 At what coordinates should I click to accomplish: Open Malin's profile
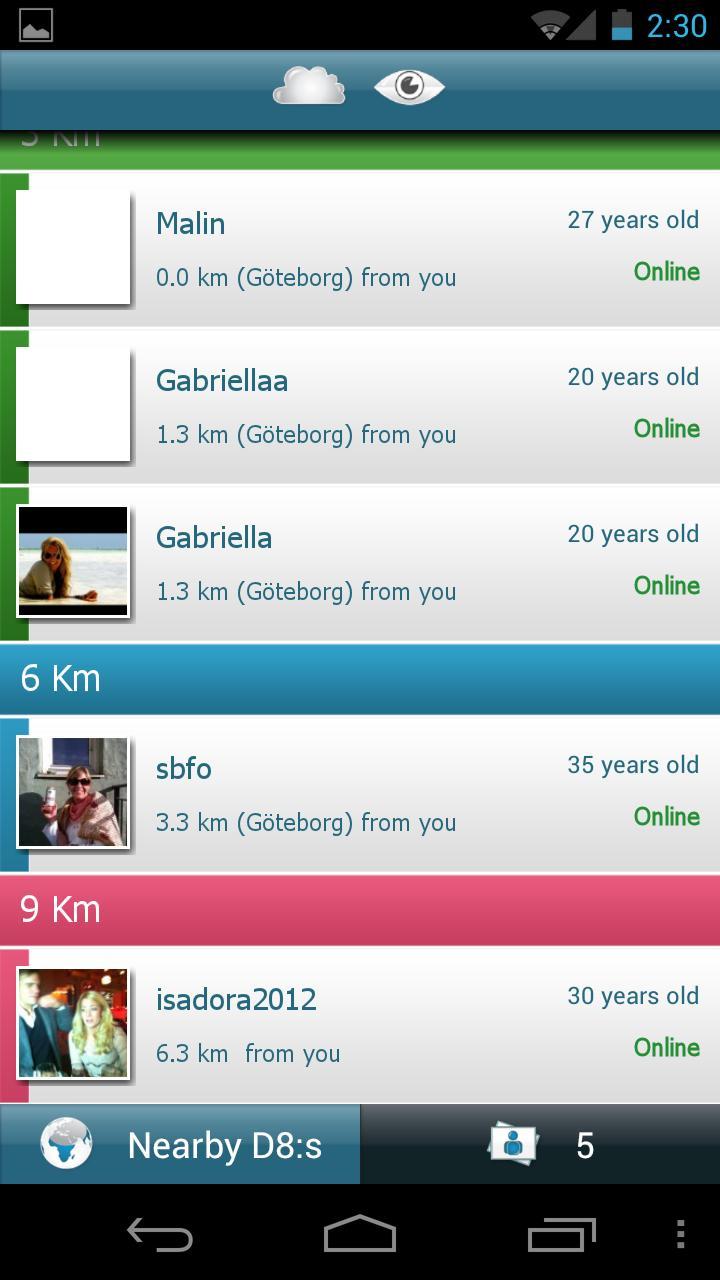[x=360, y=248]
